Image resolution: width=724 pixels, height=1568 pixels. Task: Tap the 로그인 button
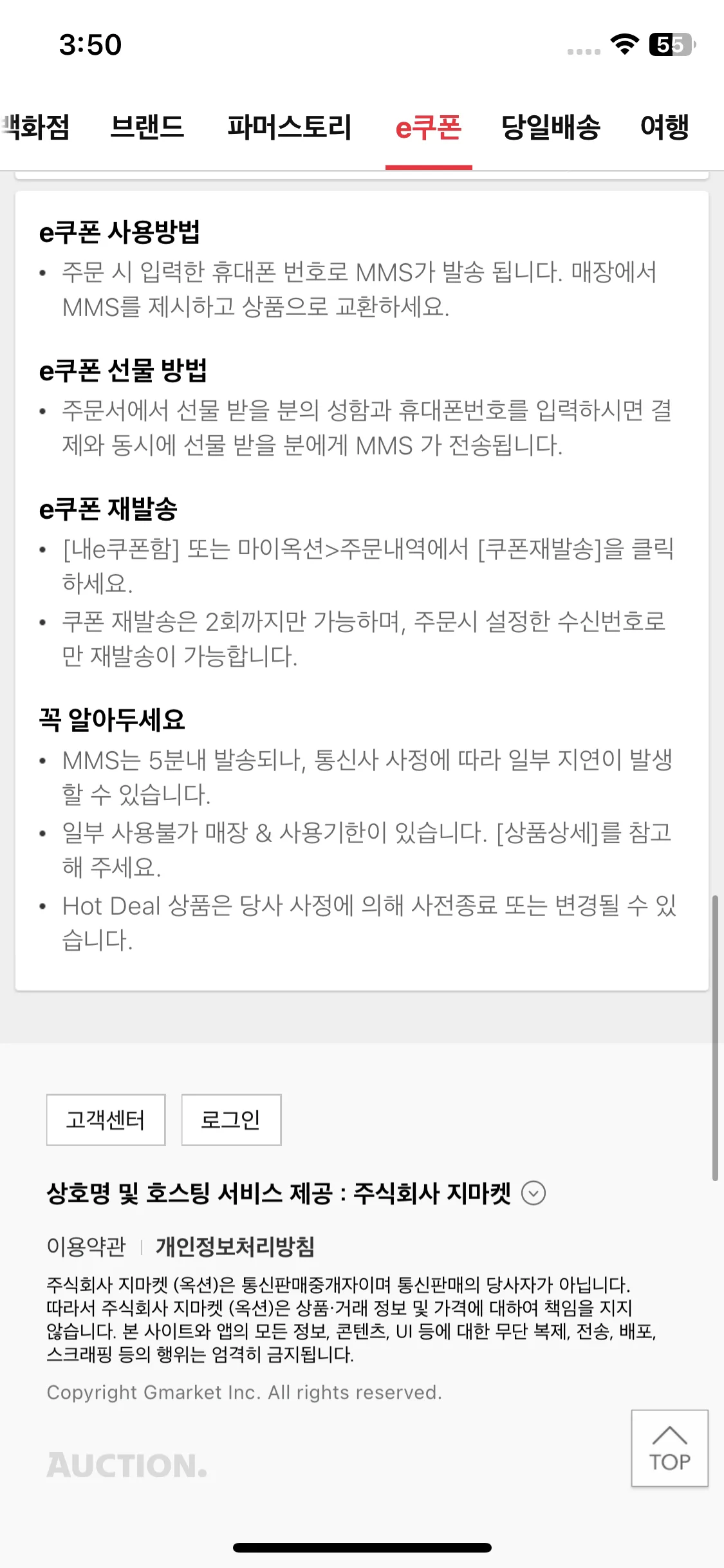231,1119
